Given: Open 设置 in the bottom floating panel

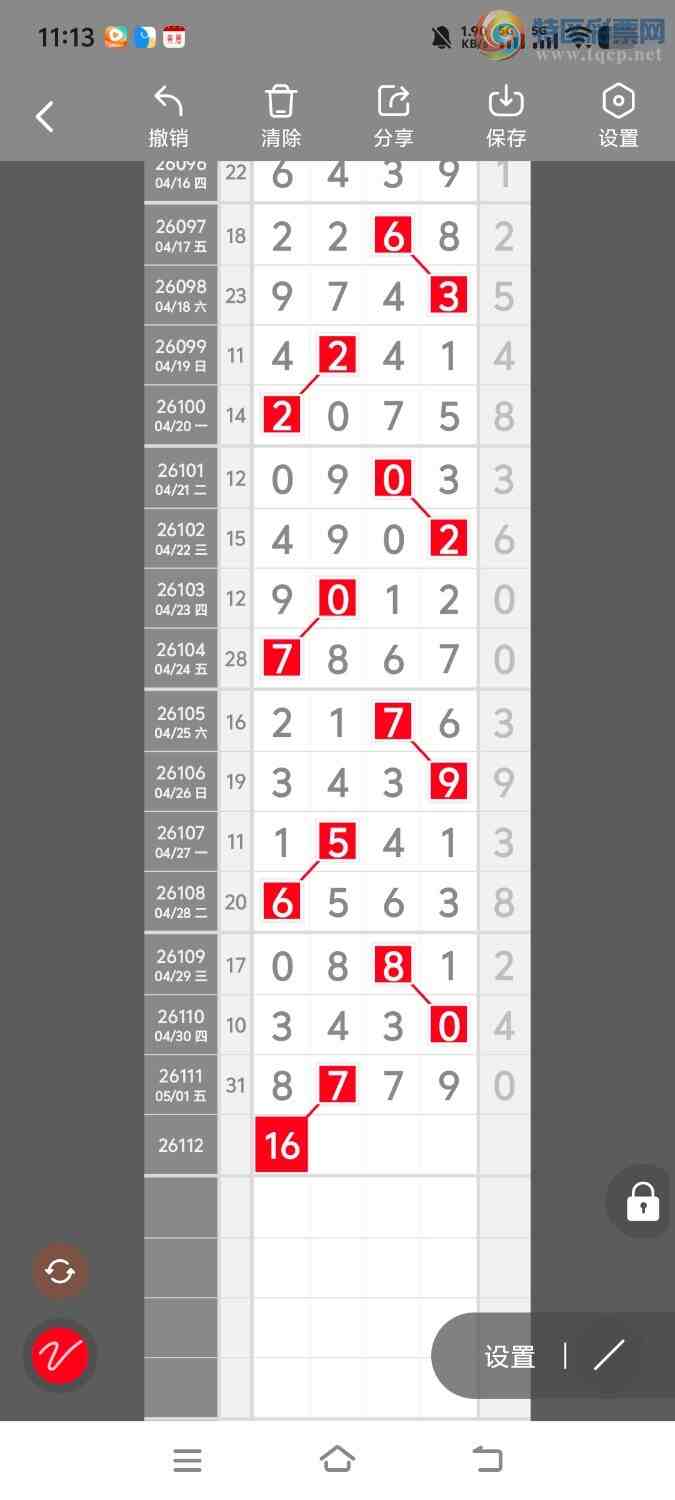Looking at the screenshot, I should [x=510, y=1357].
